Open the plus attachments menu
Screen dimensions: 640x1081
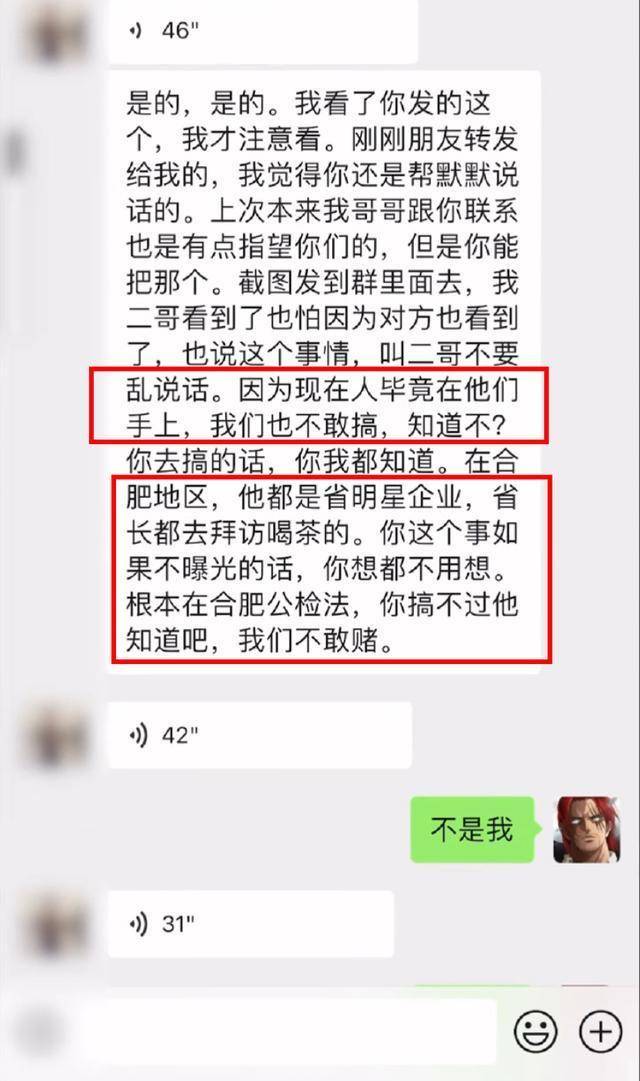(600, 1031)
